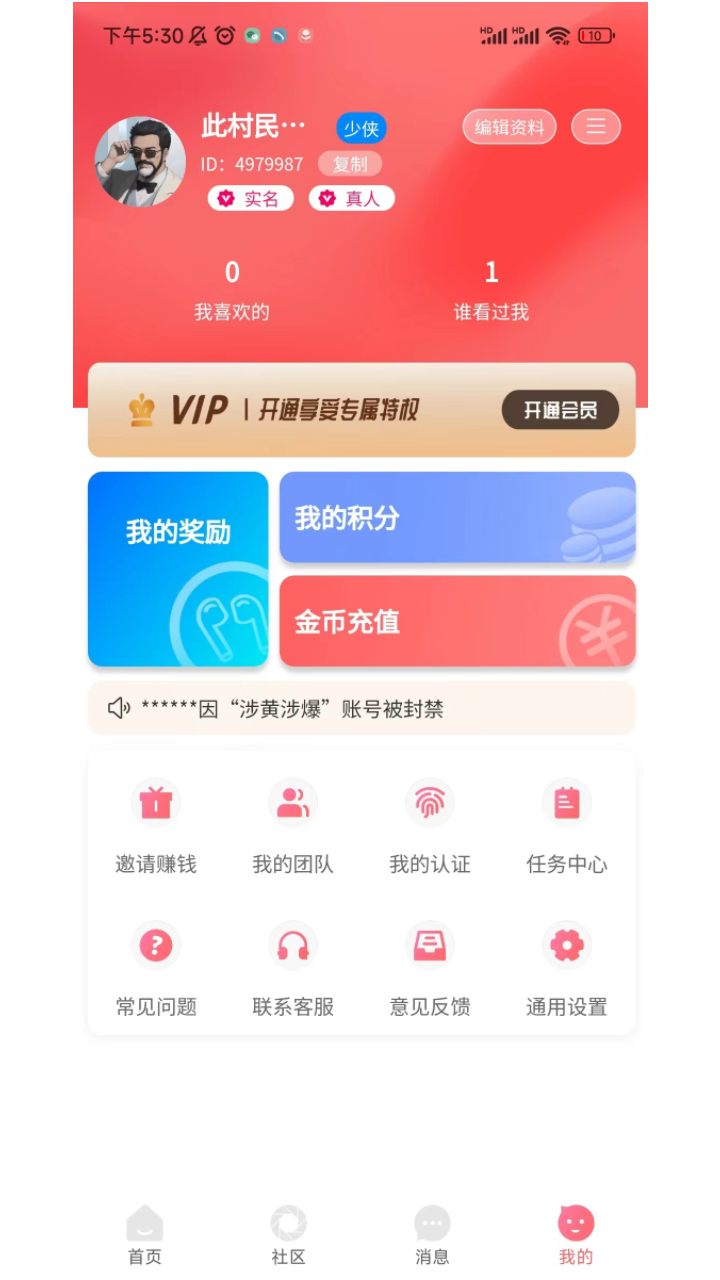Open the 消息 messages tab
The width and height of the screenshot is (720, 1280).
tap(432, 1233)
